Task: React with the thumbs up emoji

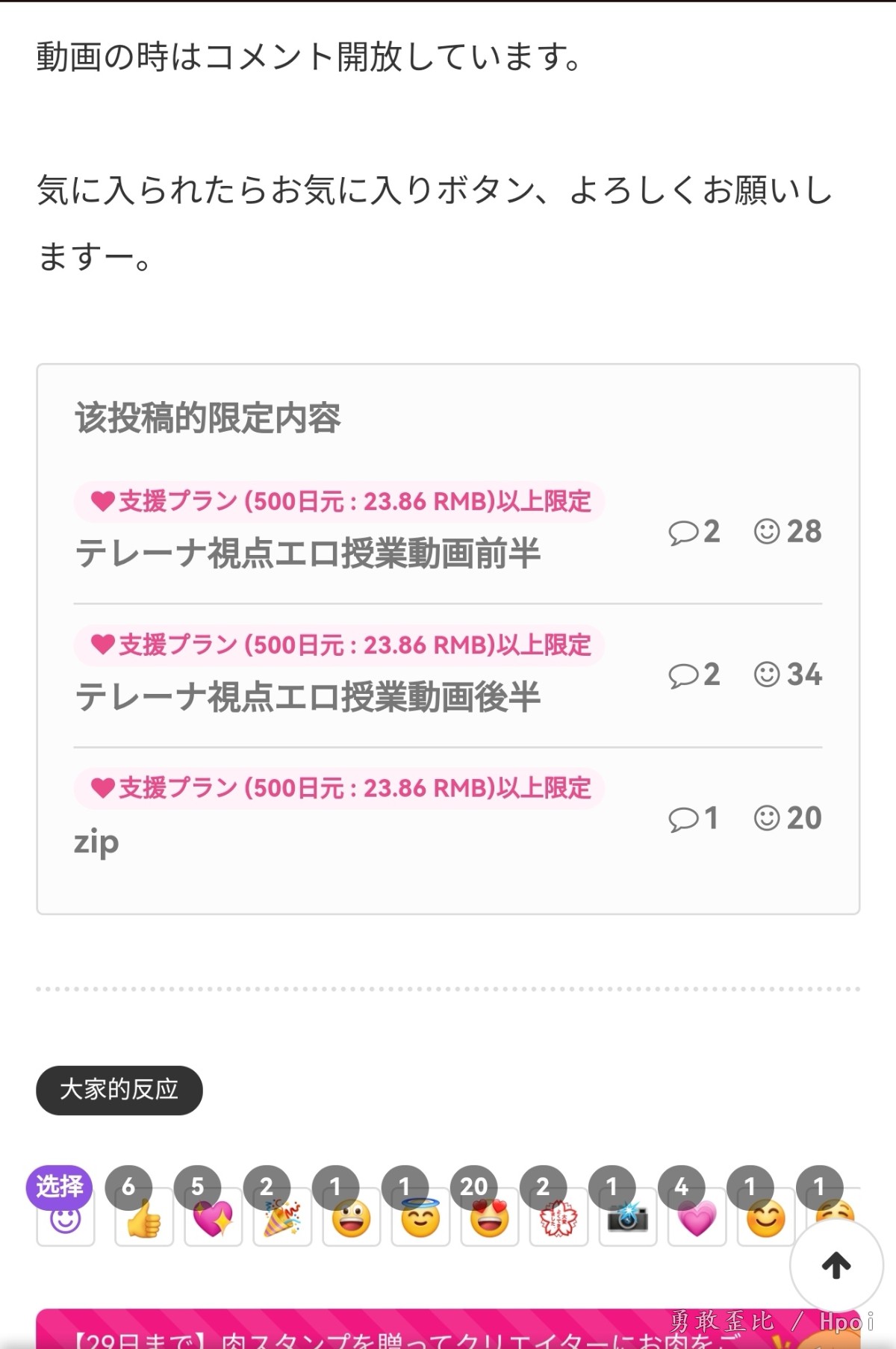Action: [143, 1219]
